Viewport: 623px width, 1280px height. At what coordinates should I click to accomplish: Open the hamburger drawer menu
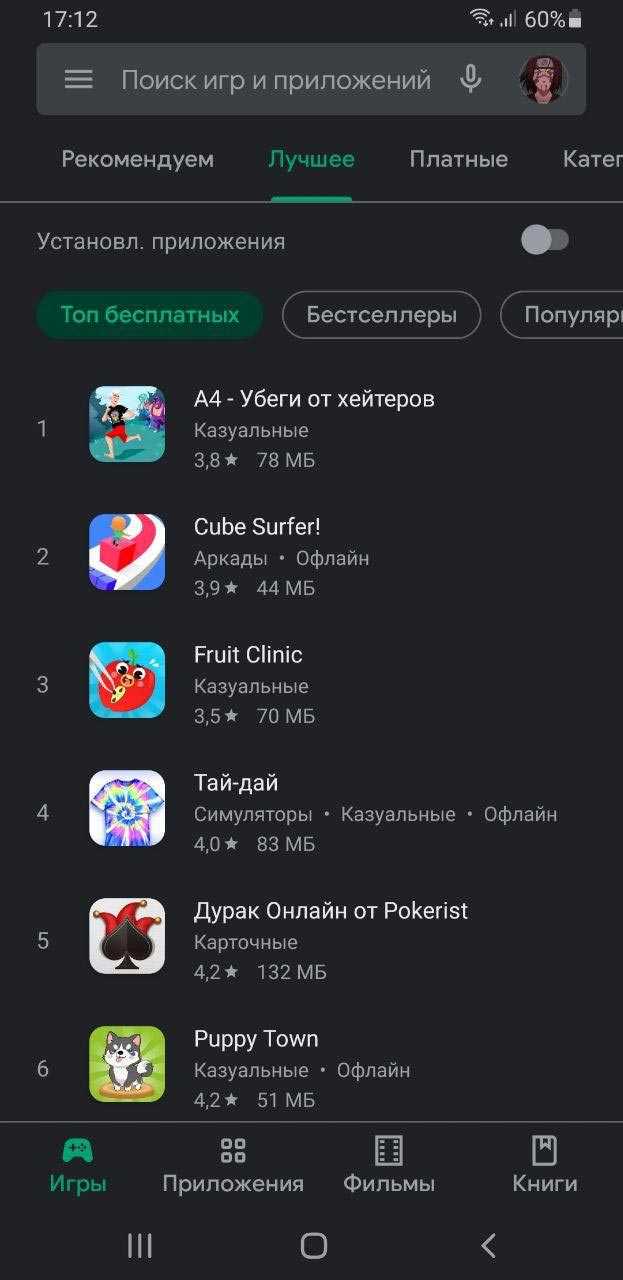78,80
